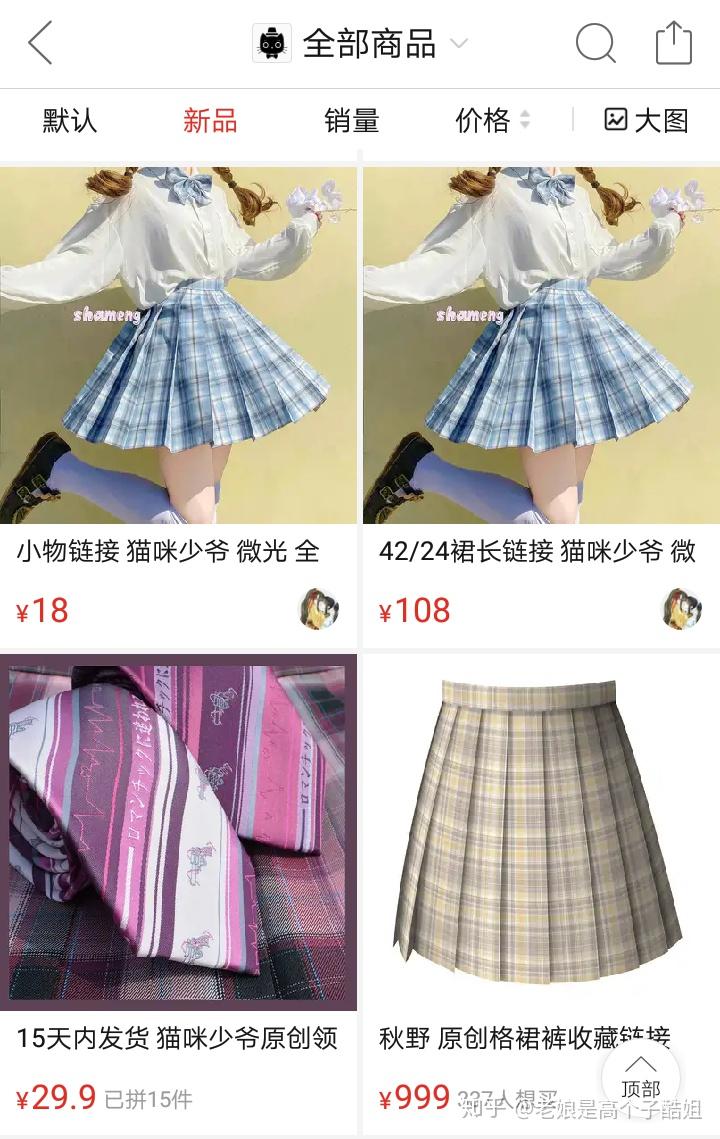720x1139 pixels.
Task: Open the search icon
Action: click(595, 44)
